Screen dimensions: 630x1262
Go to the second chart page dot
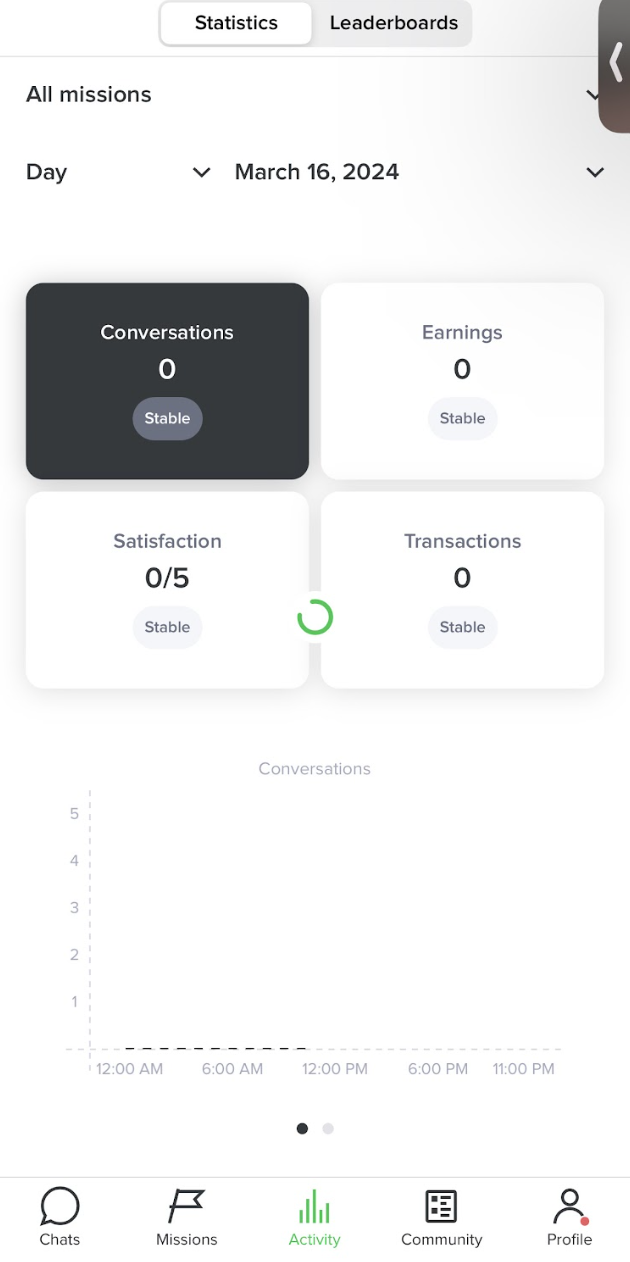[328, 1128]
